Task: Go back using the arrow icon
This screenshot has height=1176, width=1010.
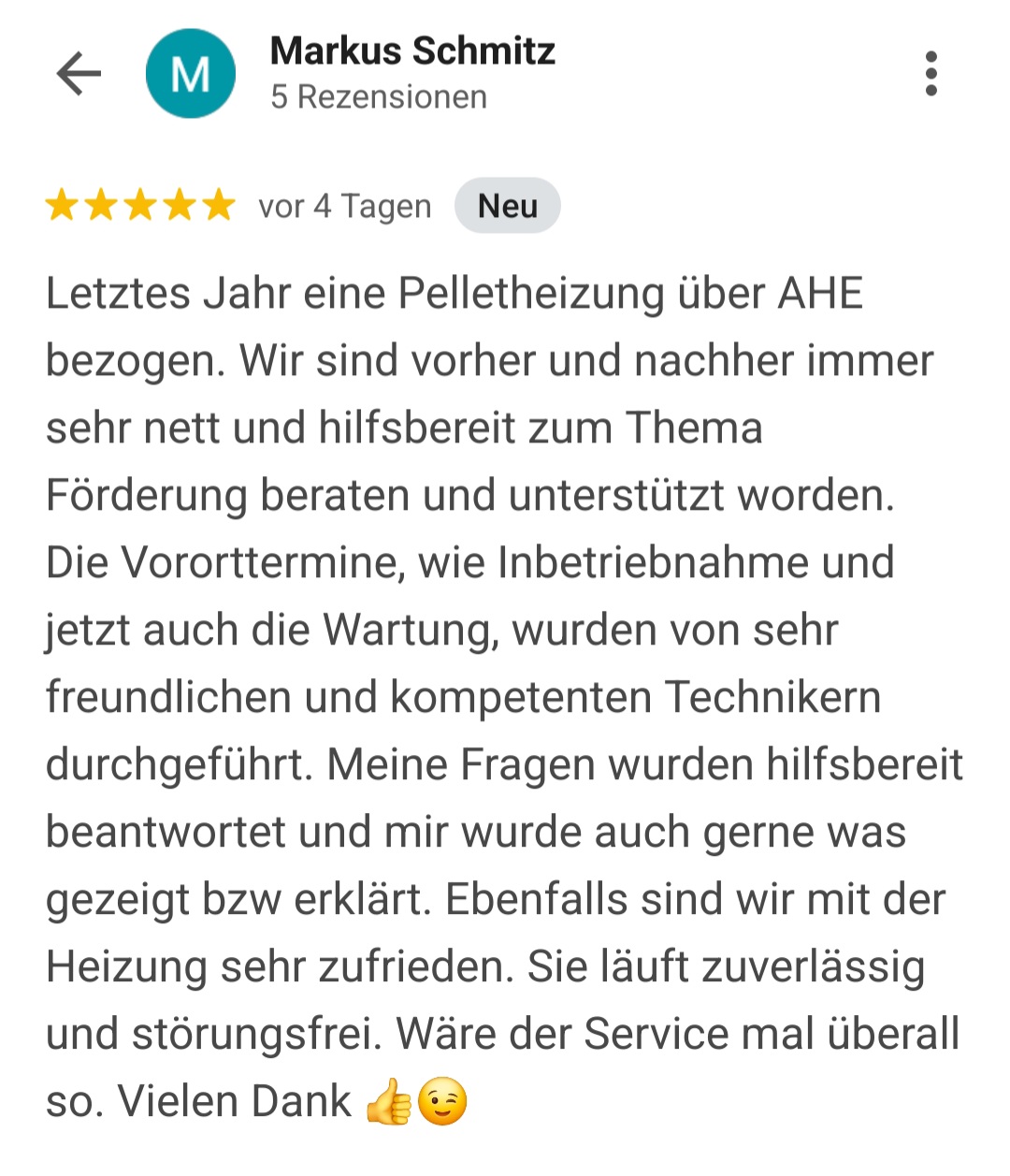Action: (79, 74)
